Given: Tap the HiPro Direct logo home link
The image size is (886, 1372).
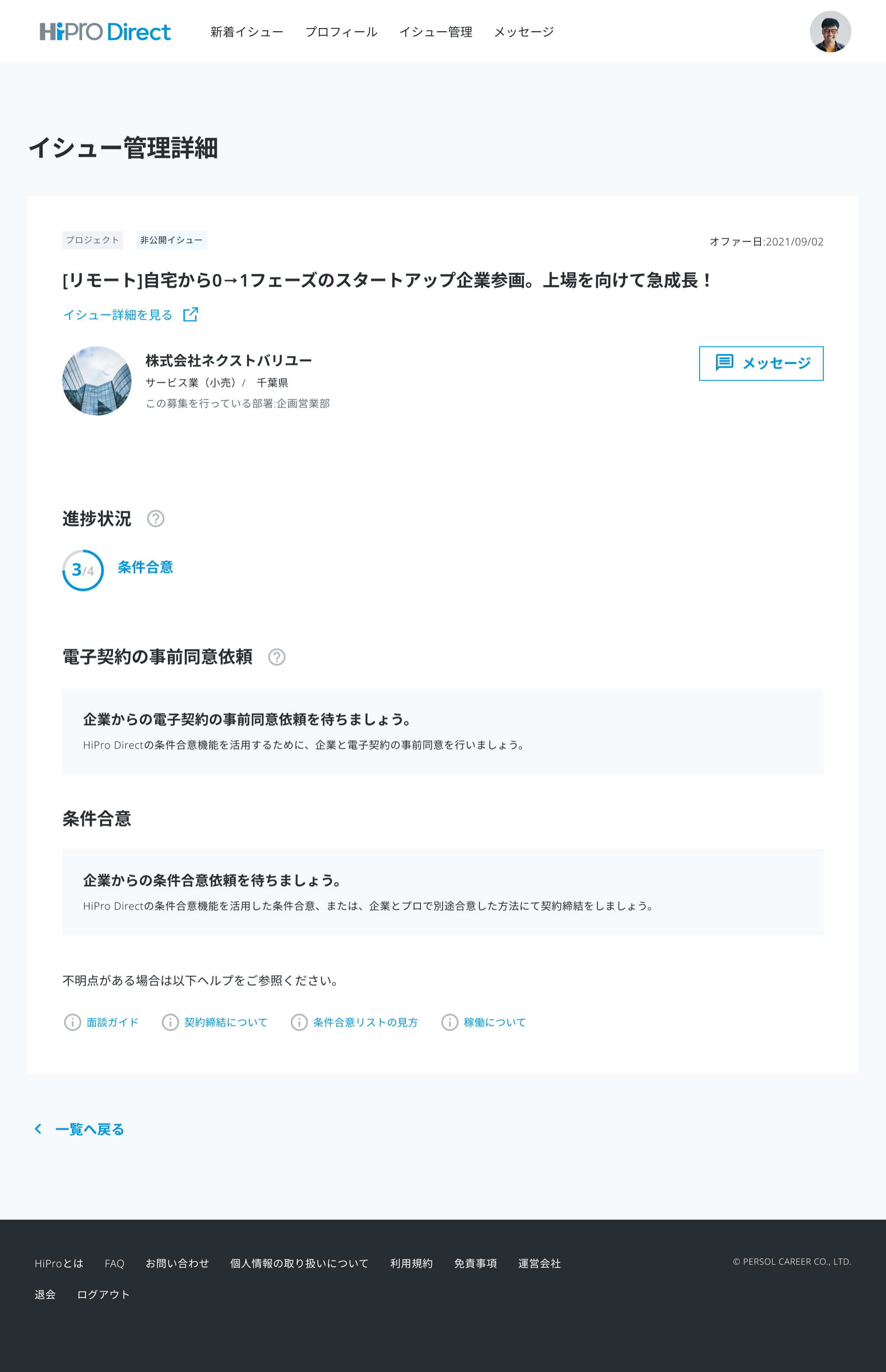Looking at the screenshot, I should pyautogui.click(x=105, y=32).
